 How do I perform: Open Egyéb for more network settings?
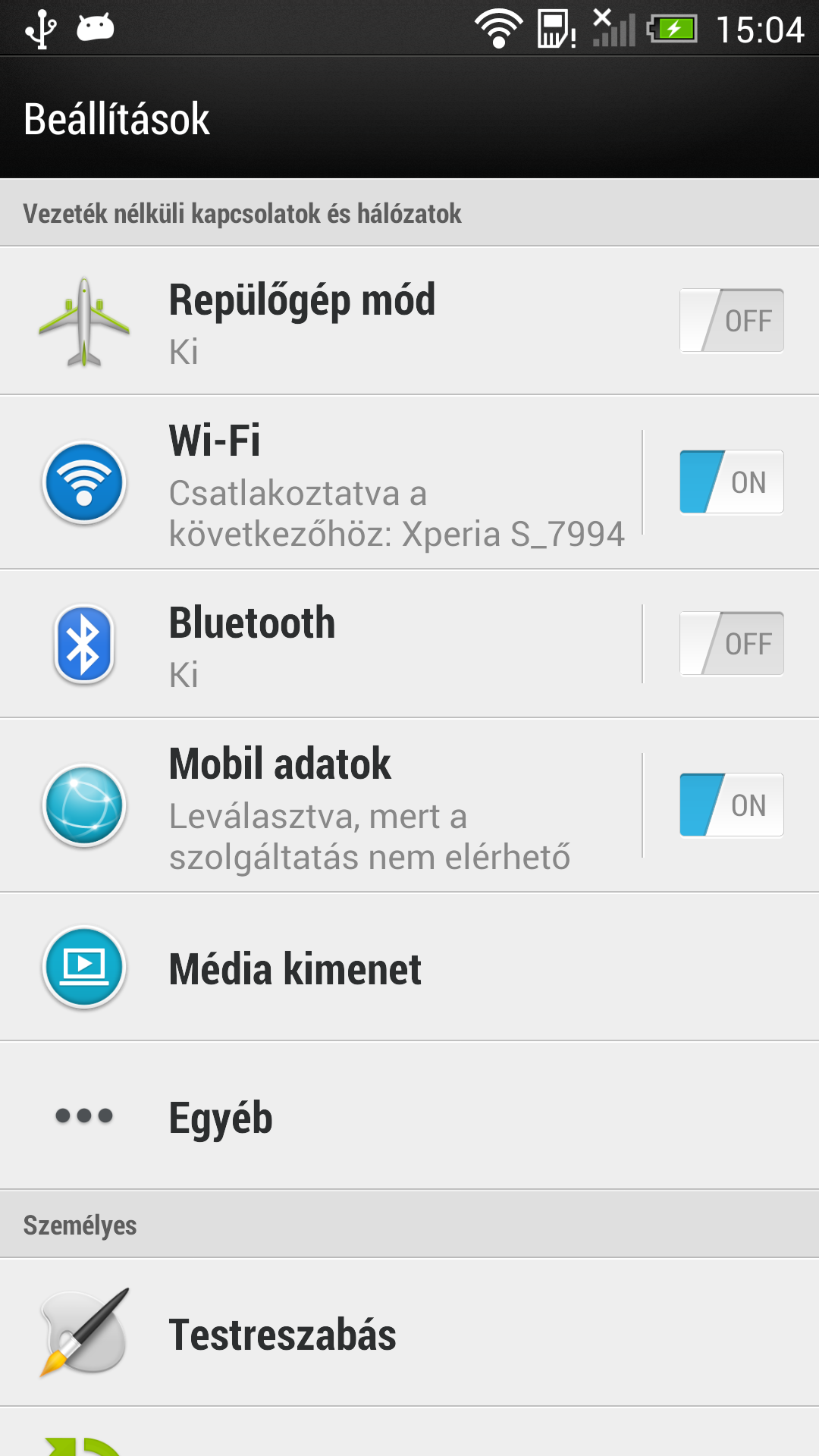click(409, 1116)
